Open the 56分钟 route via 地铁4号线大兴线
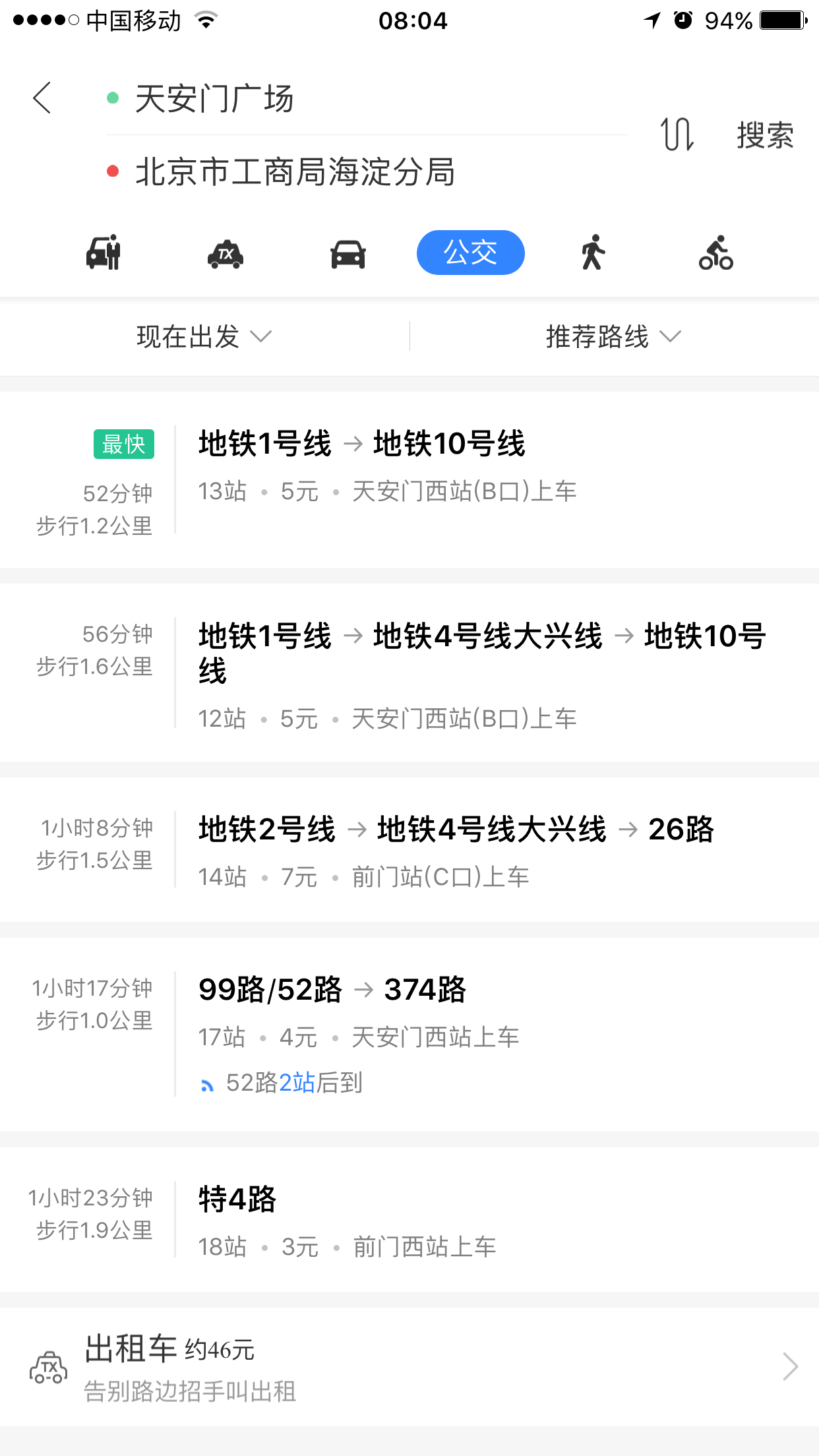The height and width of the screenshot is (1456, 819). pyautogui.click(x=409, y=673)
